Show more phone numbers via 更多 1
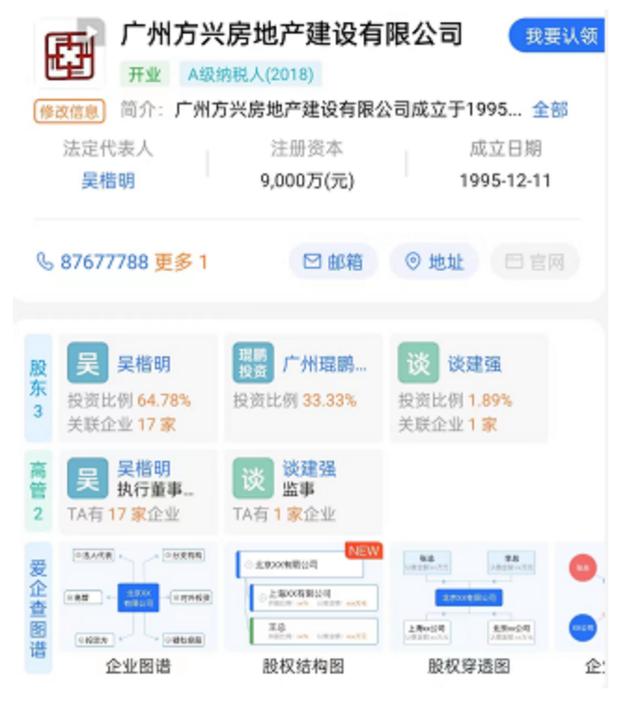Screen dimensions: 640x707 (181, 262)
